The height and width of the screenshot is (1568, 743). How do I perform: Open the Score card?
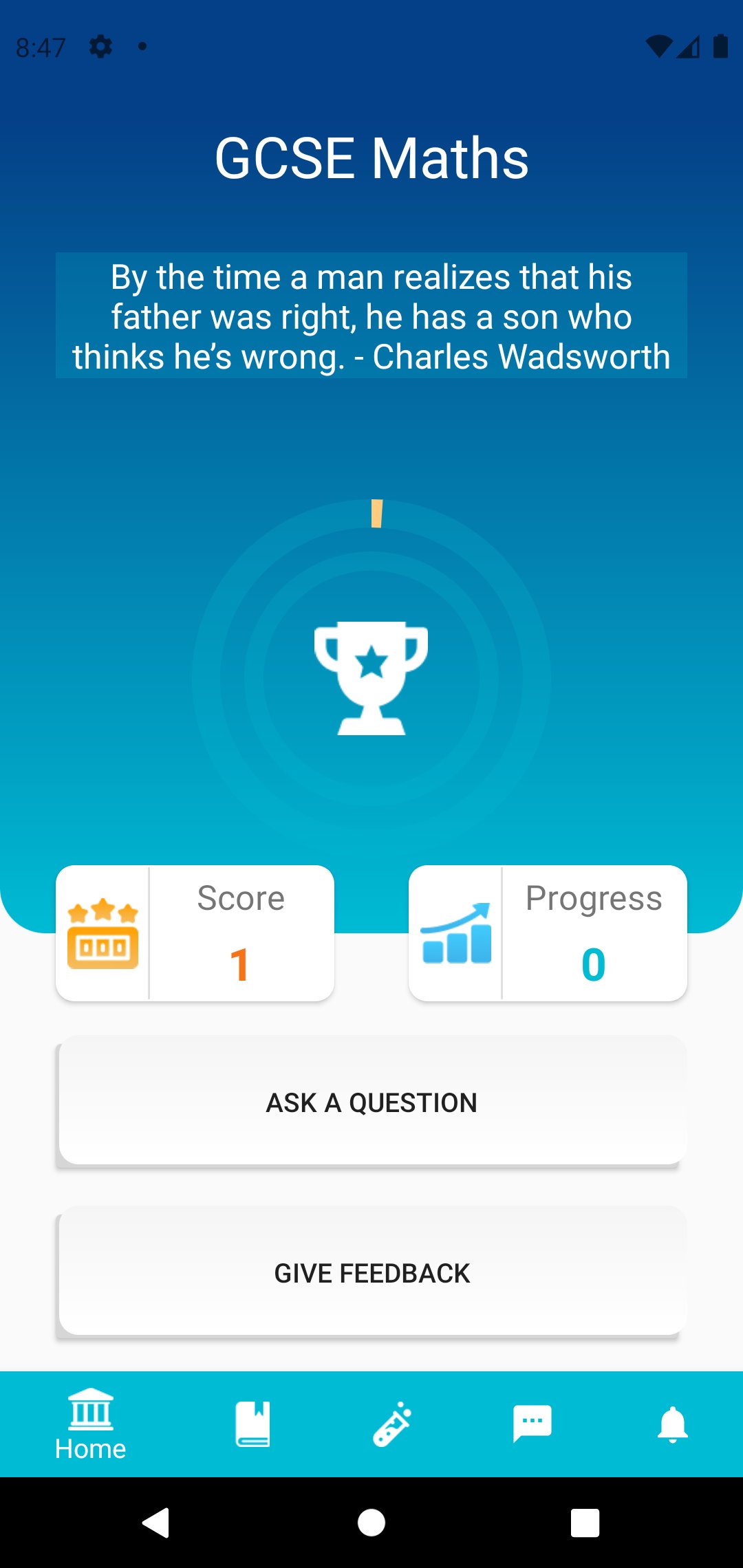(195, 933)
